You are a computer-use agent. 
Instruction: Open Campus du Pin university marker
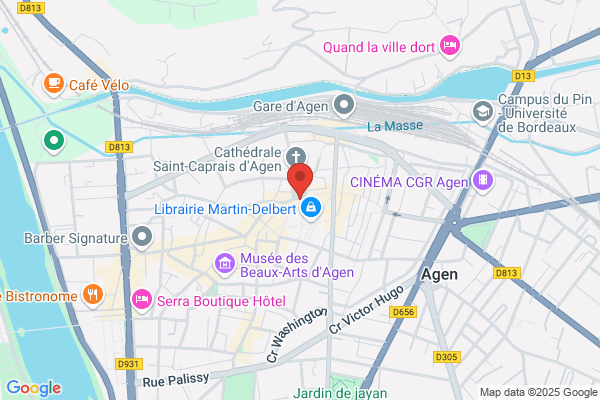coord(483,113)
